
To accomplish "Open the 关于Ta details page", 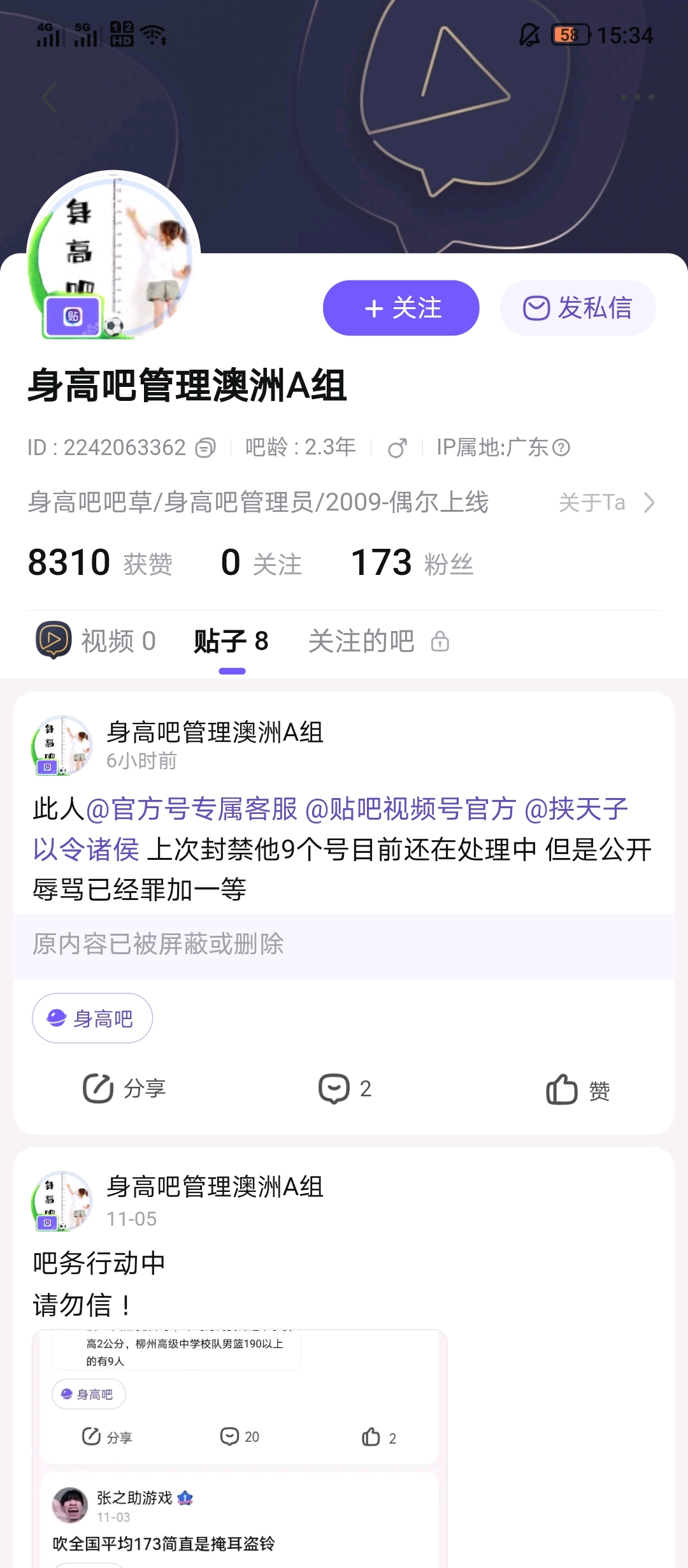I will pyautogui.click(x=606, y=503).
